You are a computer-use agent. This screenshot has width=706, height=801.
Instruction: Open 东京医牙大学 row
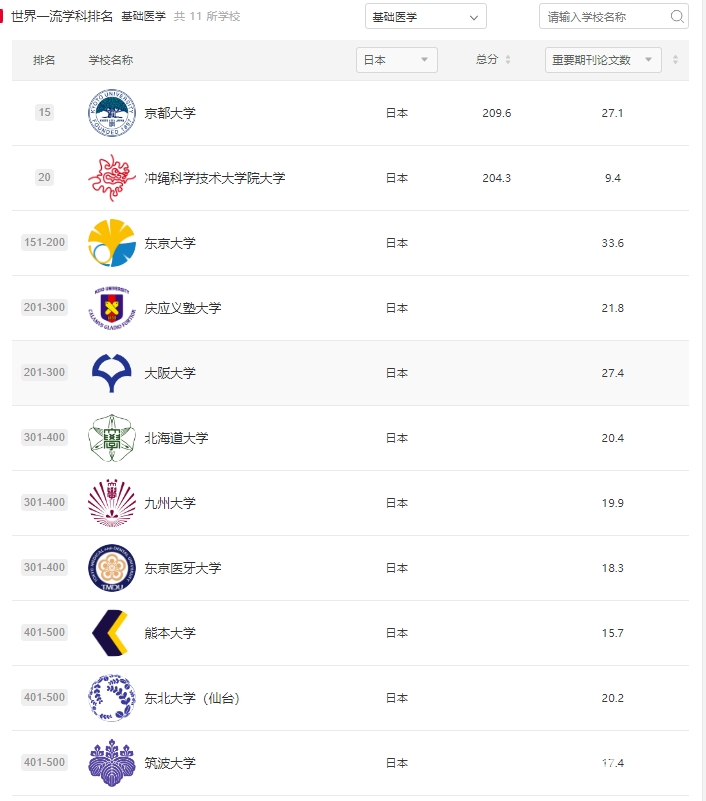tap(183, 568)
